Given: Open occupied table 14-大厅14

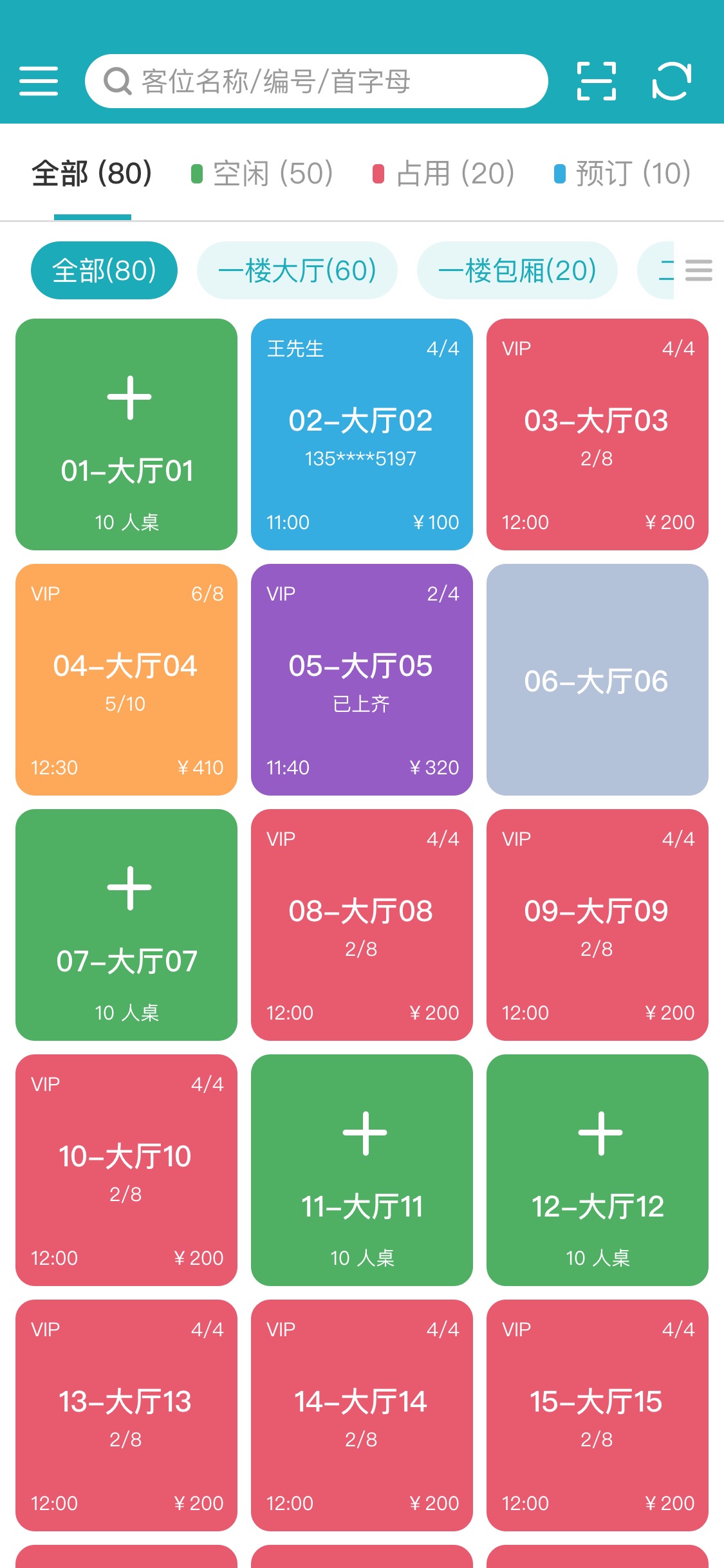Looking at the screenshot, I should tap(362, 1415).
